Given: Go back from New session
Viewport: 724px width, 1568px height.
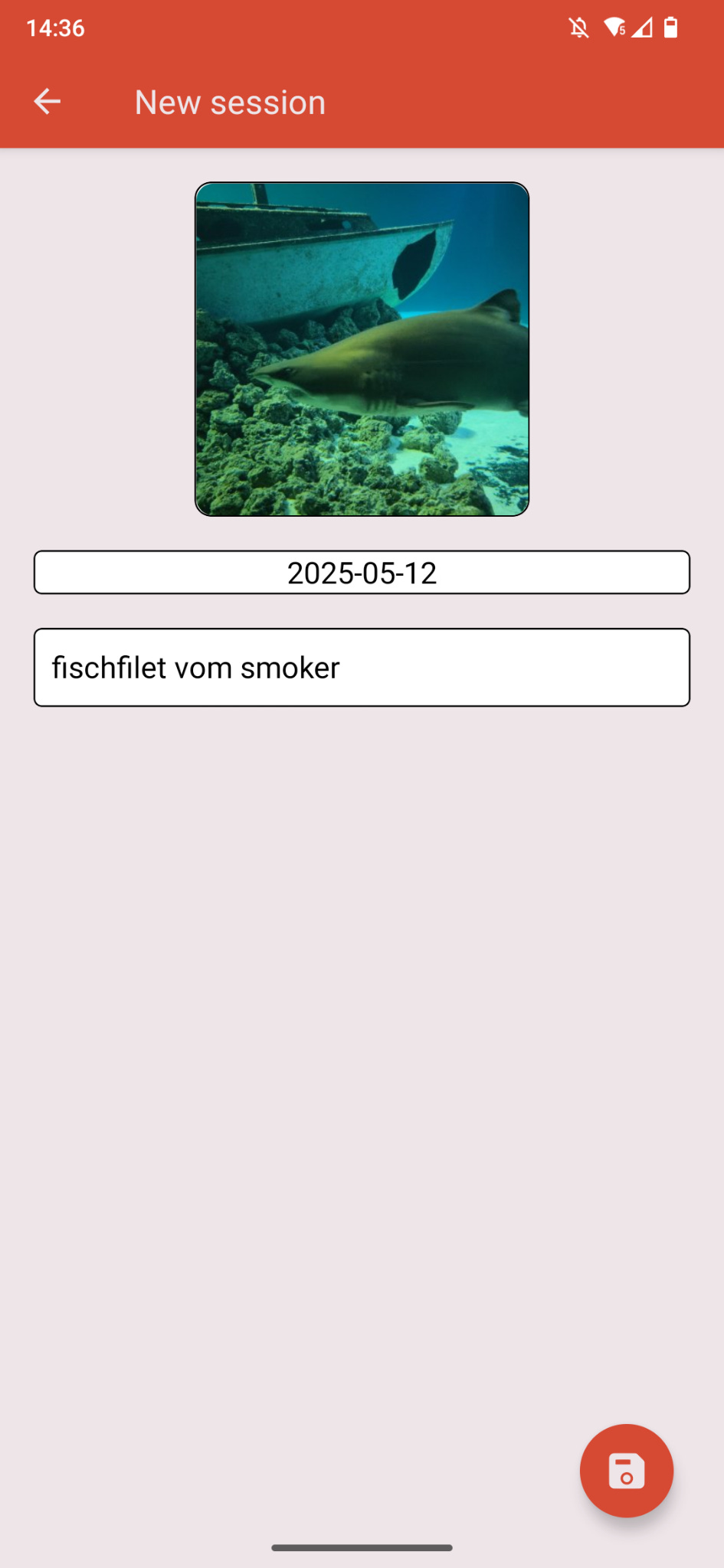Looking at the screenshot, I should (47, 102).
